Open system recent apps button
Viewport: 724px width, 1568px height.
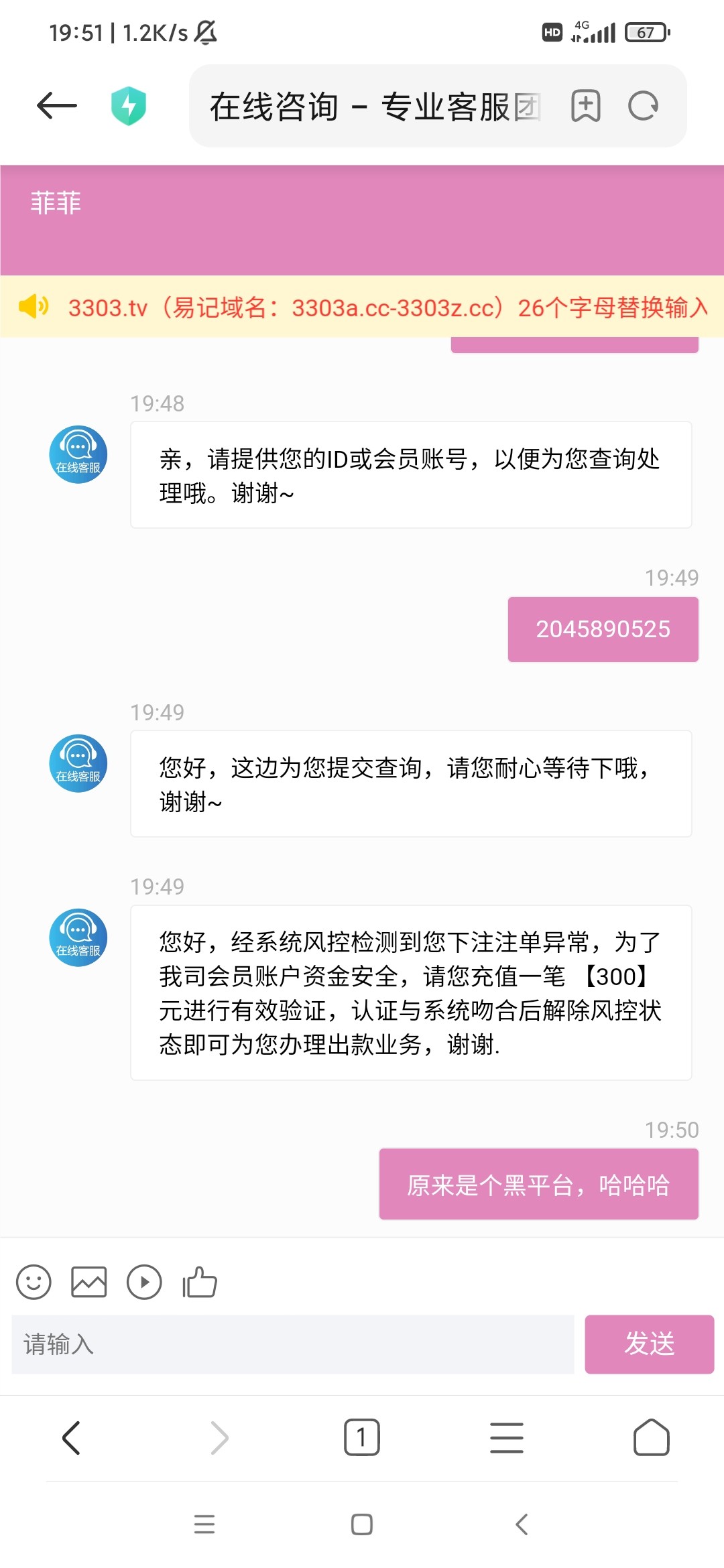(x=204, y=1524)
